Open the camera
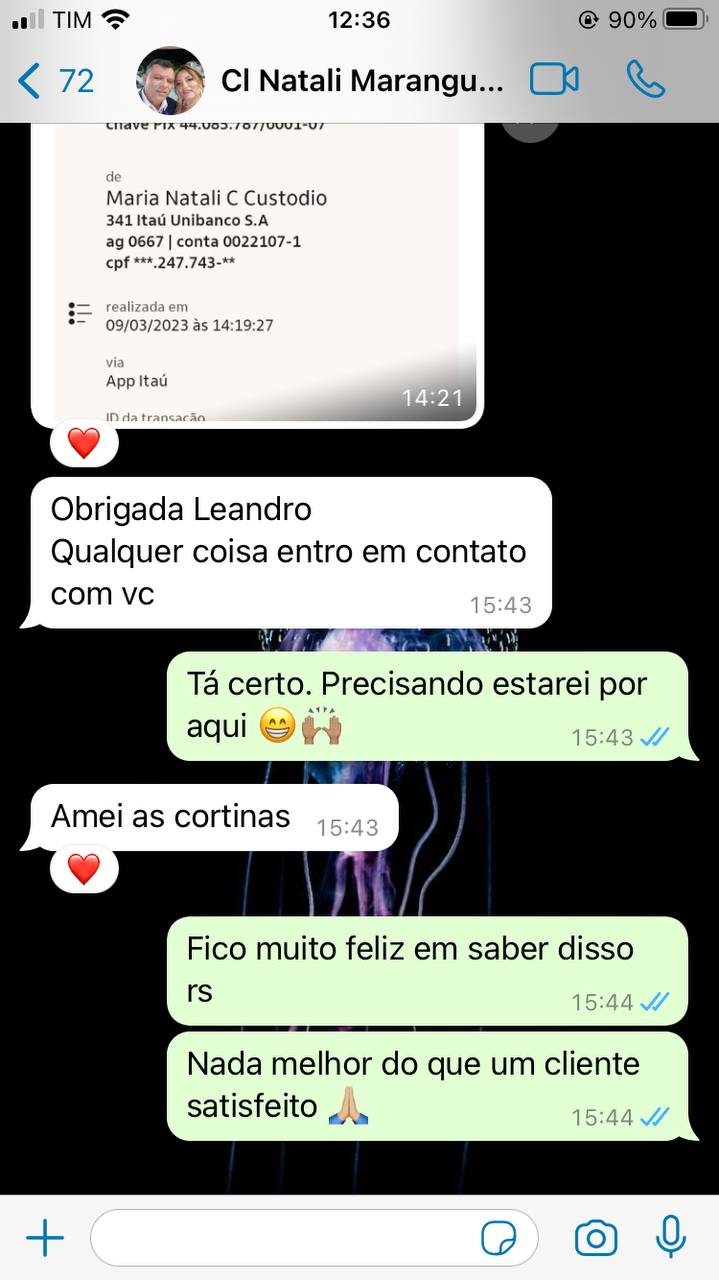 [x=596, y=1239]
